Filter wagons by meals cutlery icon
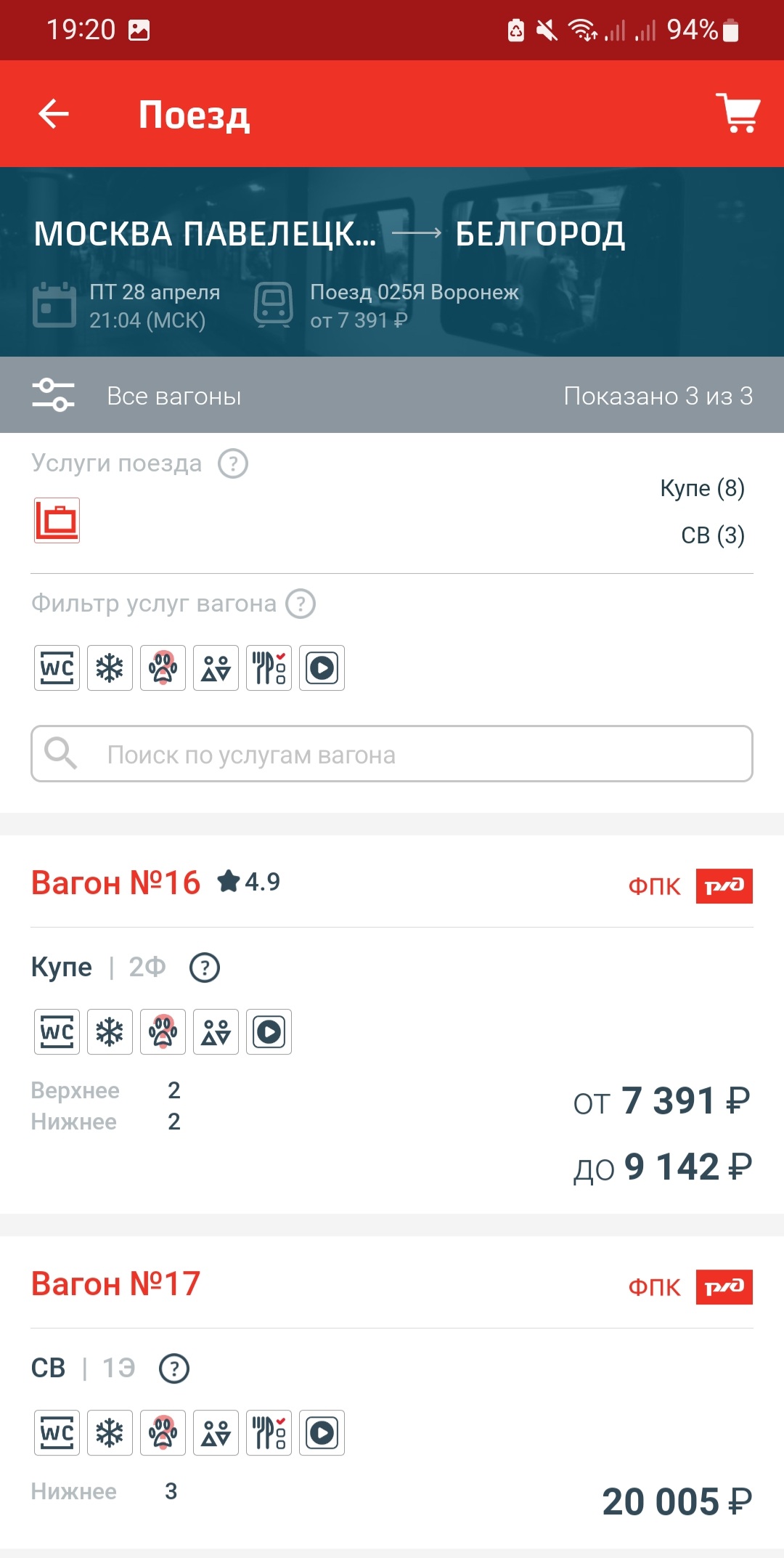 click(269, 668)
